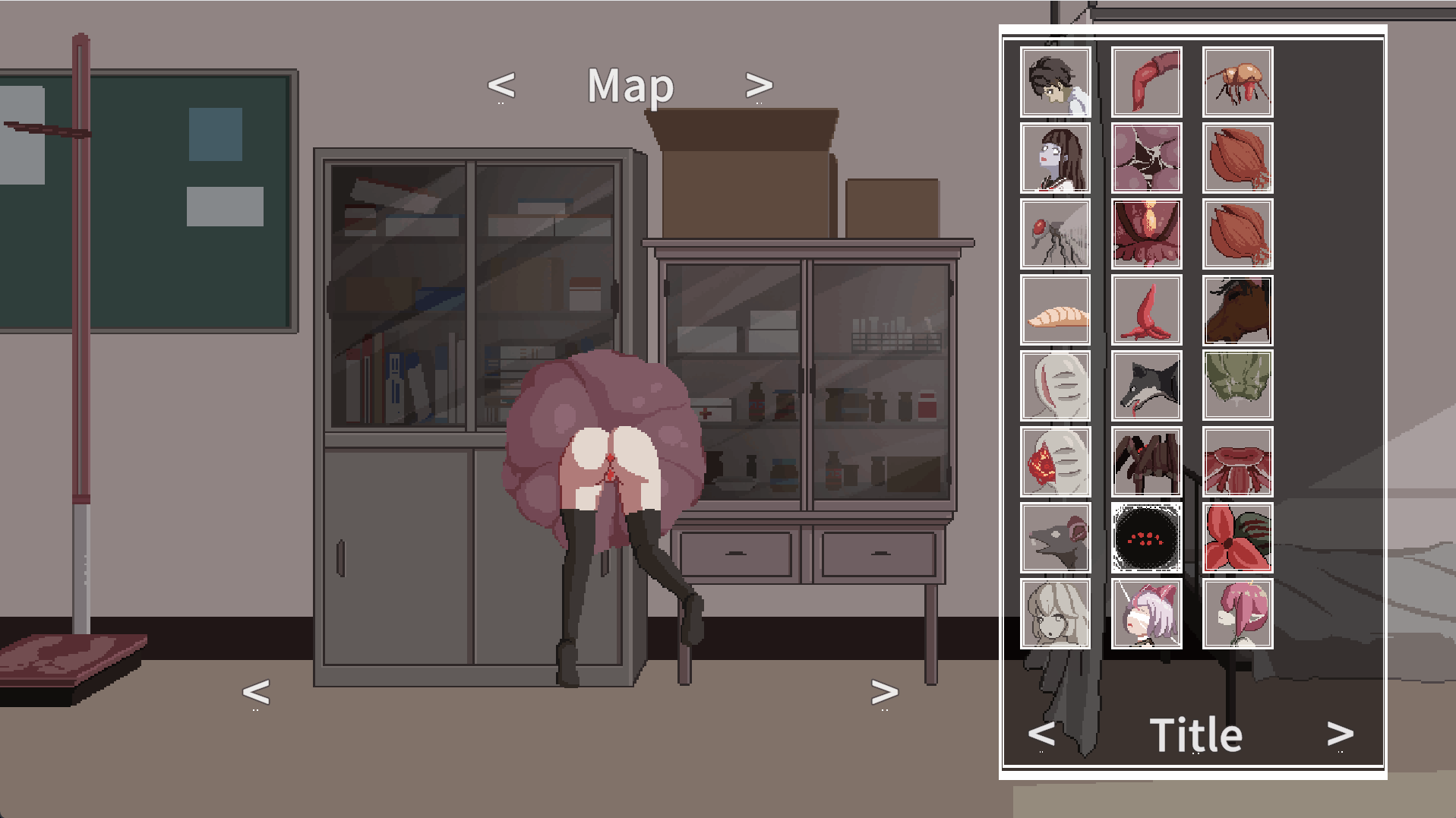Go back to Title
The height and width of the screenshot is (818, 1456).
1195,734
